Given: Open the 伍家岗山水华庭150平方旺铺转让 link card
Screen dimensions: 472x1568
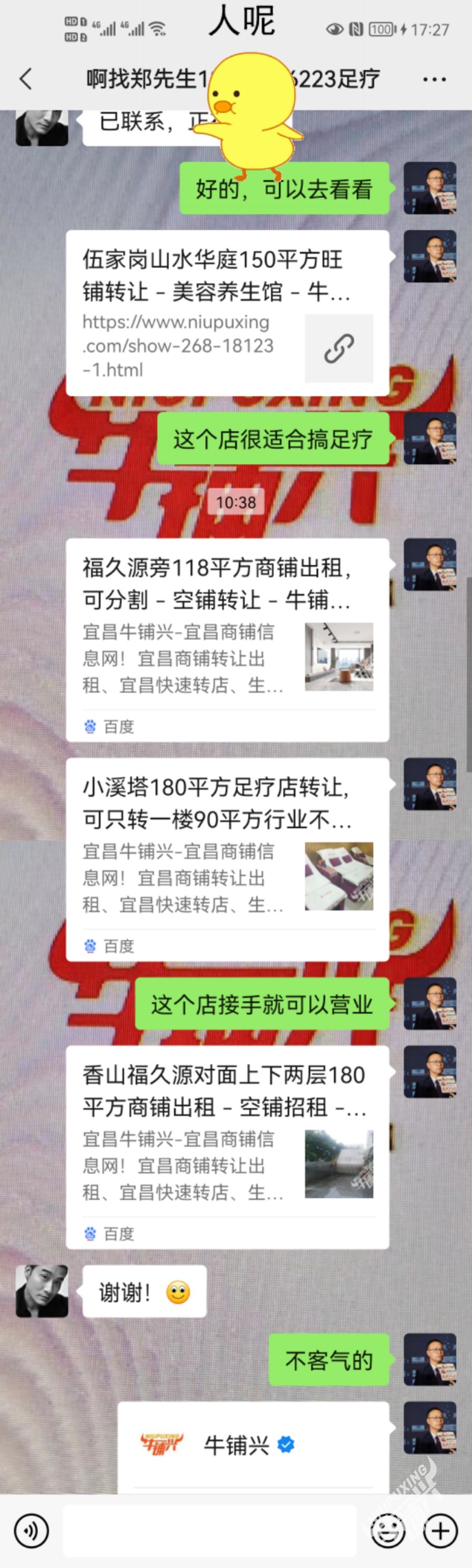Looking at the screenshot, I should 227,313.
